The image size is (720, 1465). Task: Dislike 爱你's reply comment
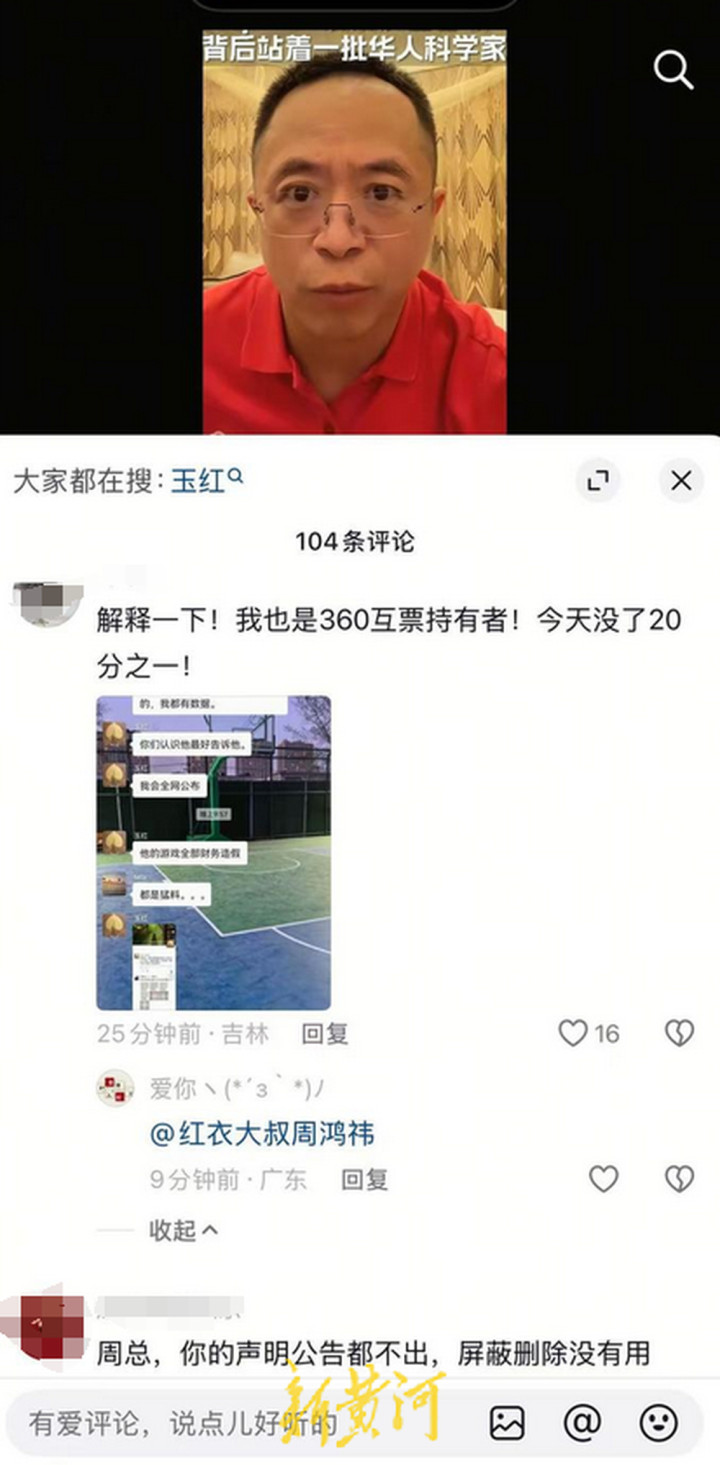tap(679, 1180)
